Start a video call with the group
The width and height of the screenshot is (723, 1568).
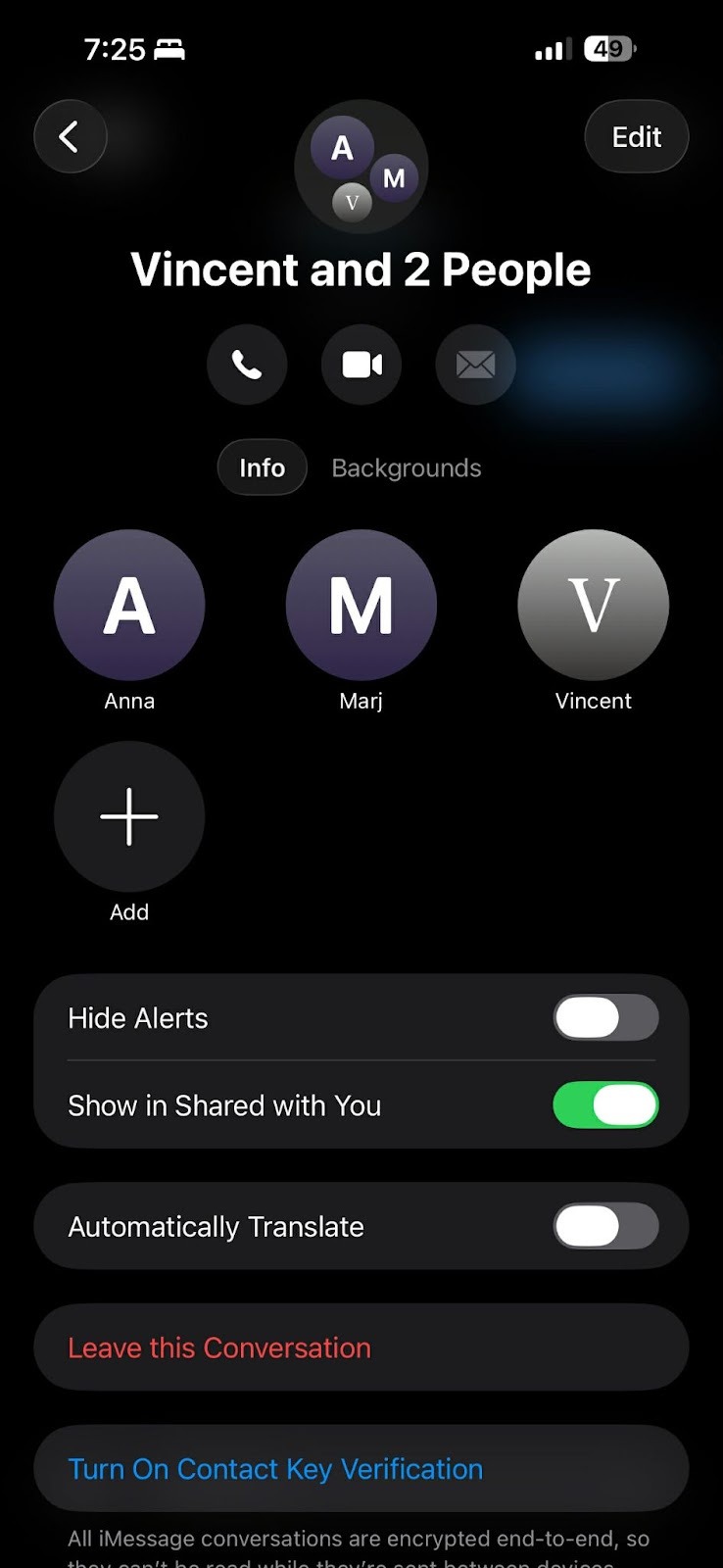coord(361,365)
